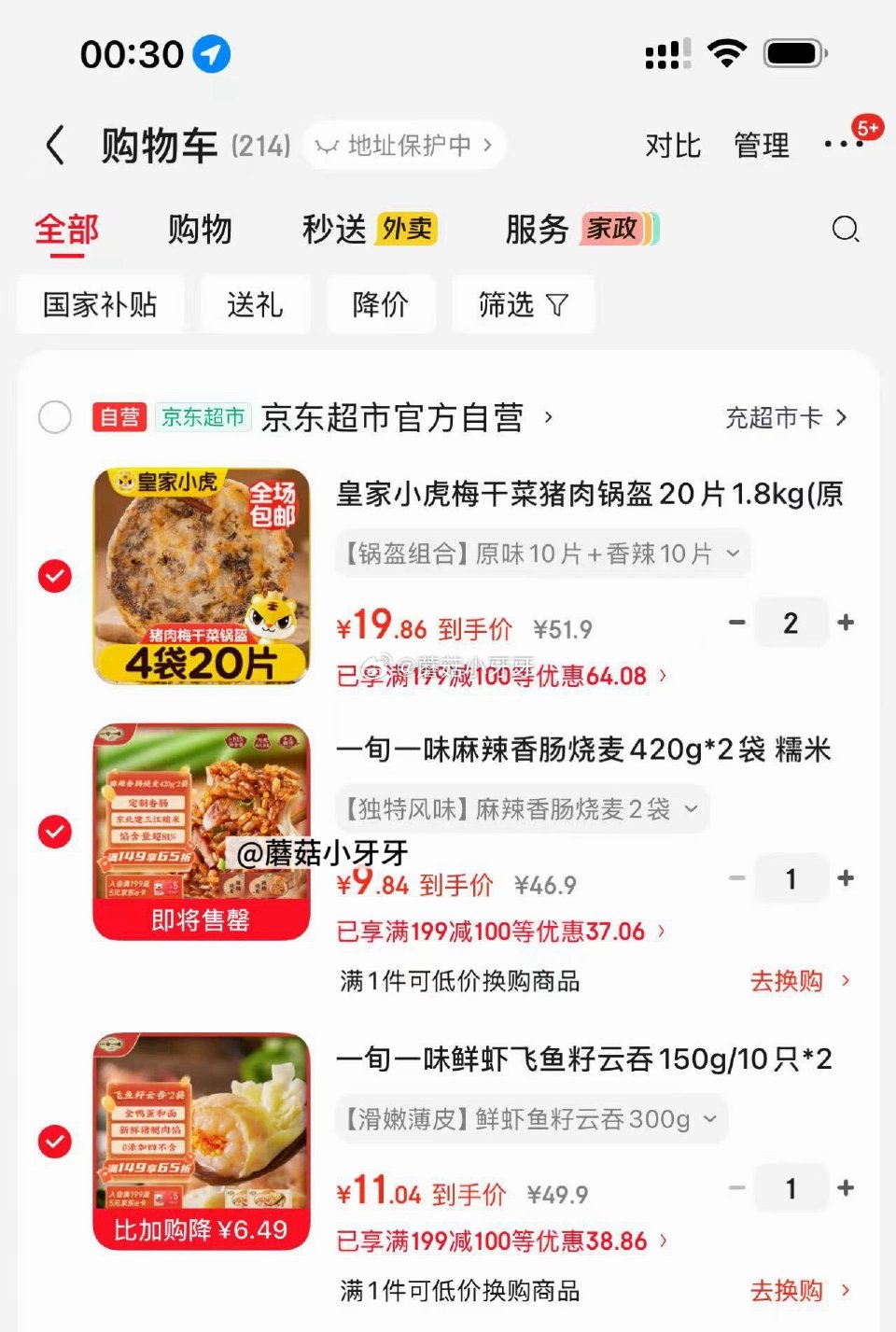This screenshot has height=1332, width=896.
Task: Tap 去换购 on the shaomai item
Action: click(787, 981)
